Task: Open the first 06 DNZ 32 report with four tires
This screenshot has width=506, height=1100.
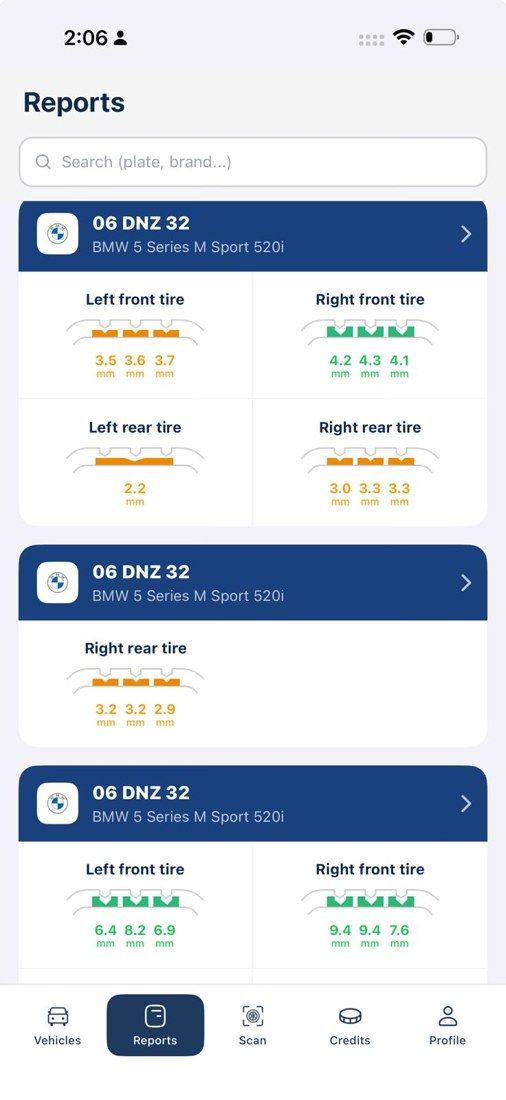Action: click(x=253, y=234)
